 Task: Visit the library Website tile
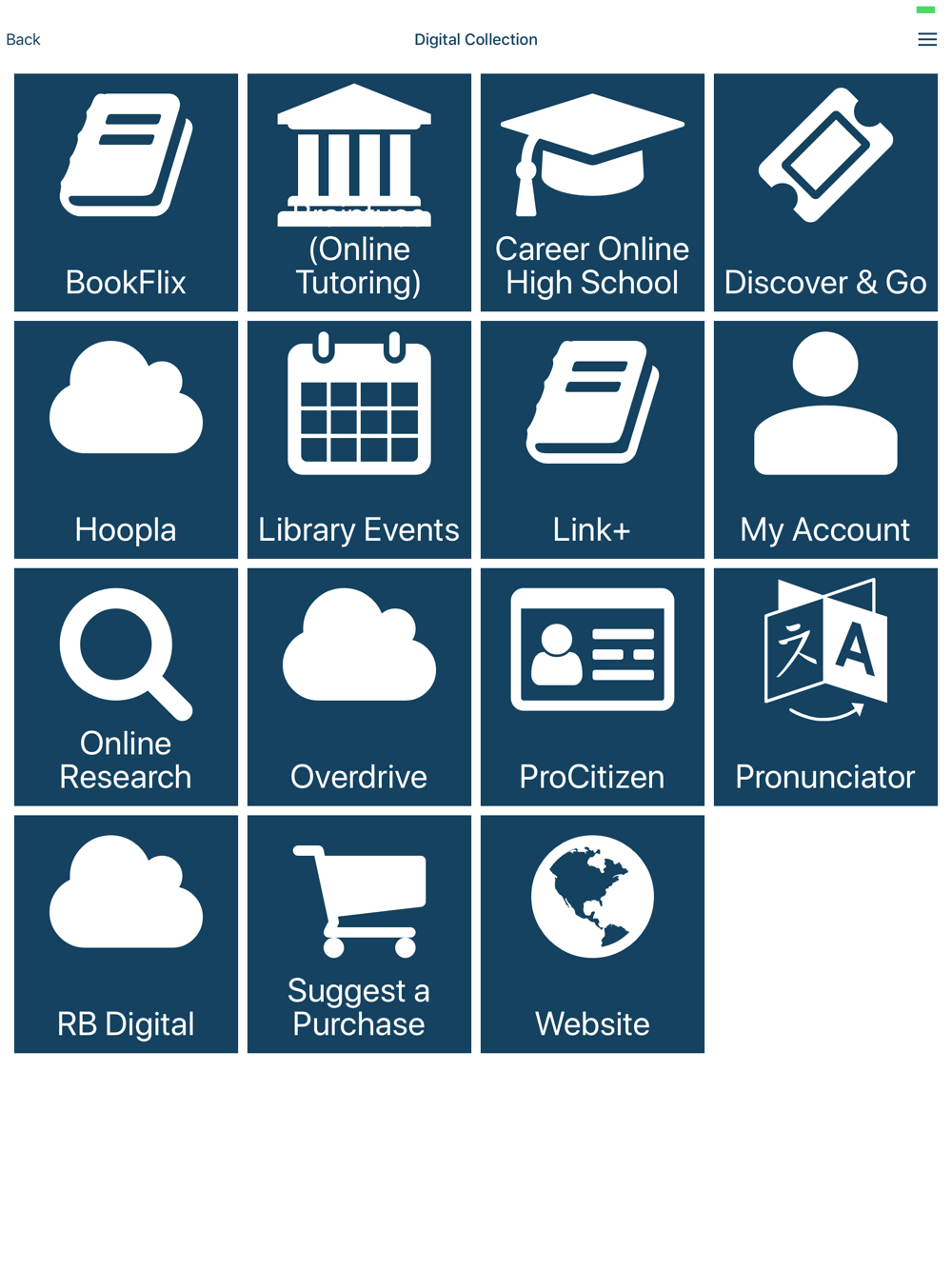592,934
